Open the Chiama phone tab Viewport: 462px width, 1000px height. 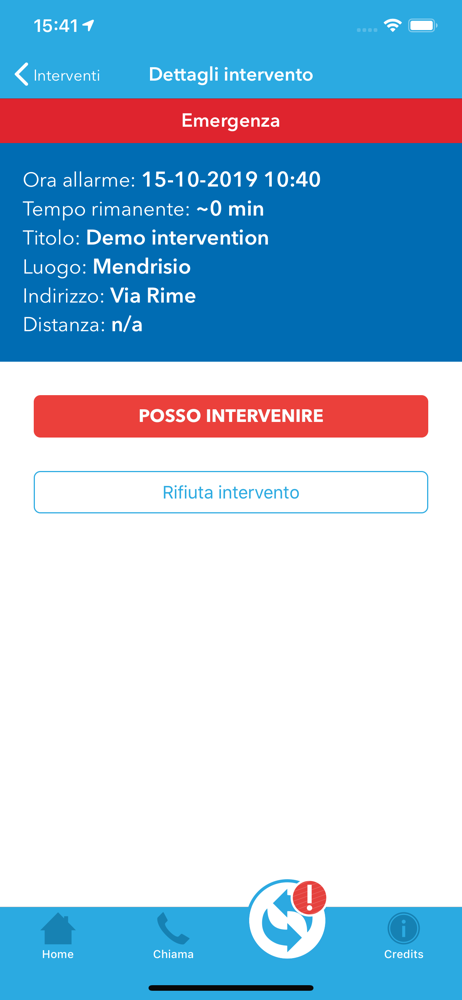coord(173,936)
